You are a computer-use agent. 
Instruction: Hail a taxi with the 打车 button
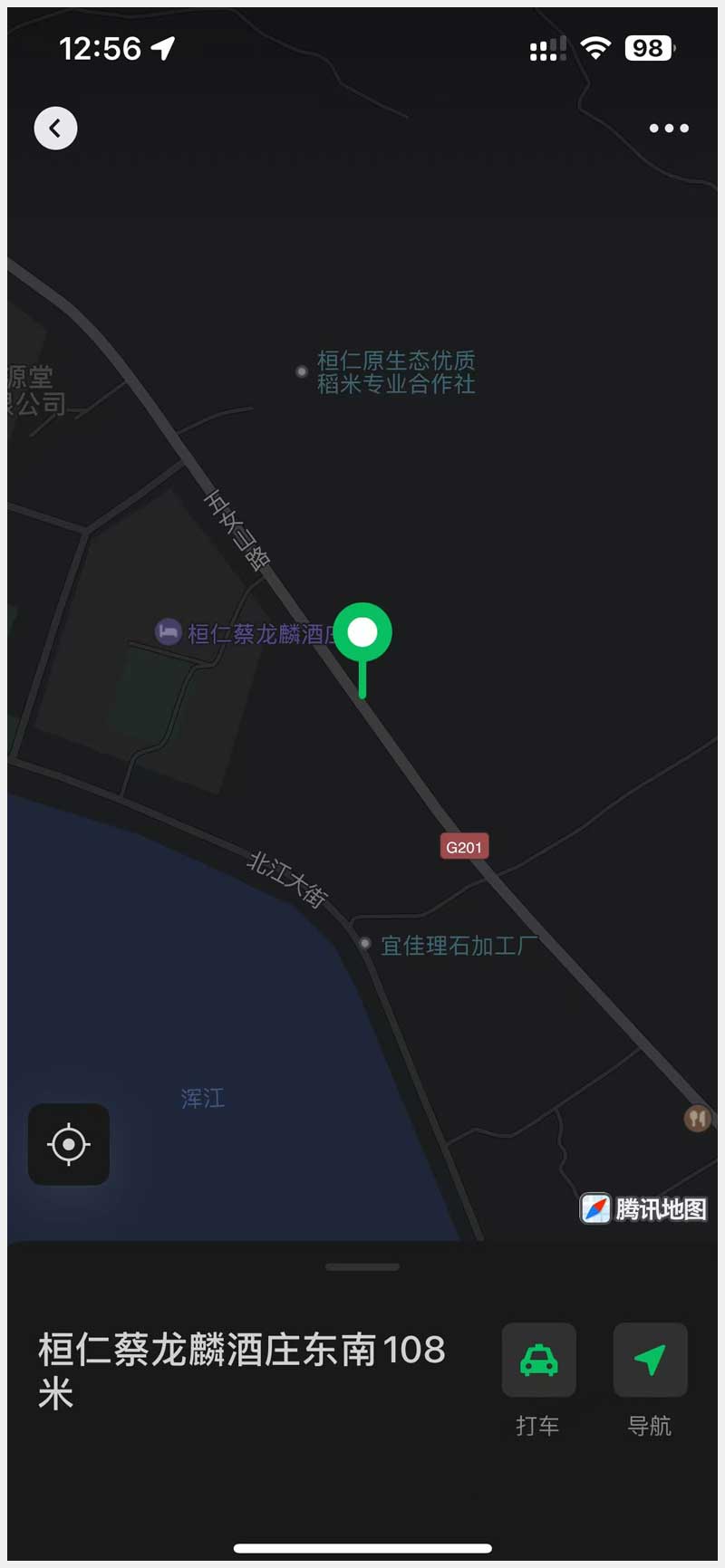(538, 1361)
